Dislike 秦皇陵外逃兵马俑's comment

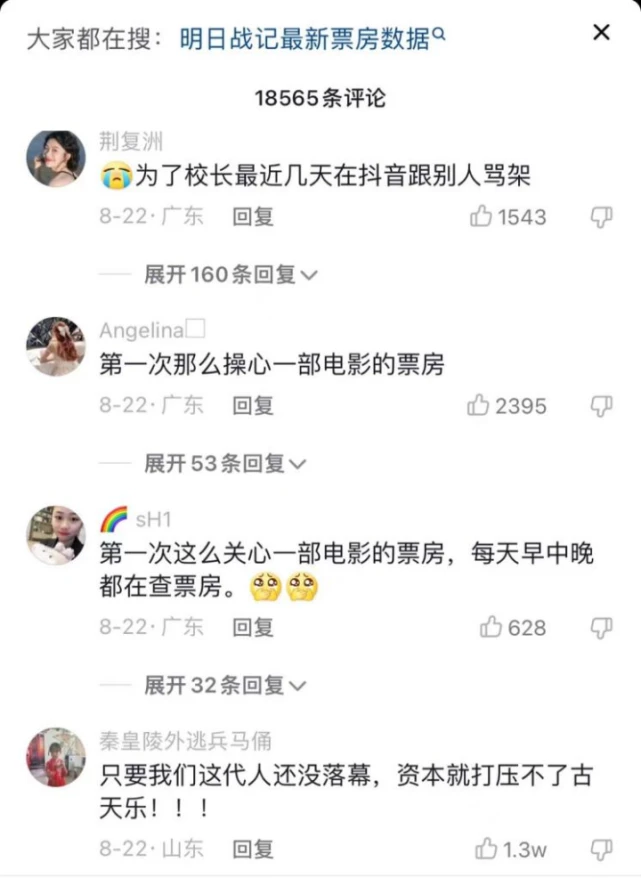(x=600, y=849)
